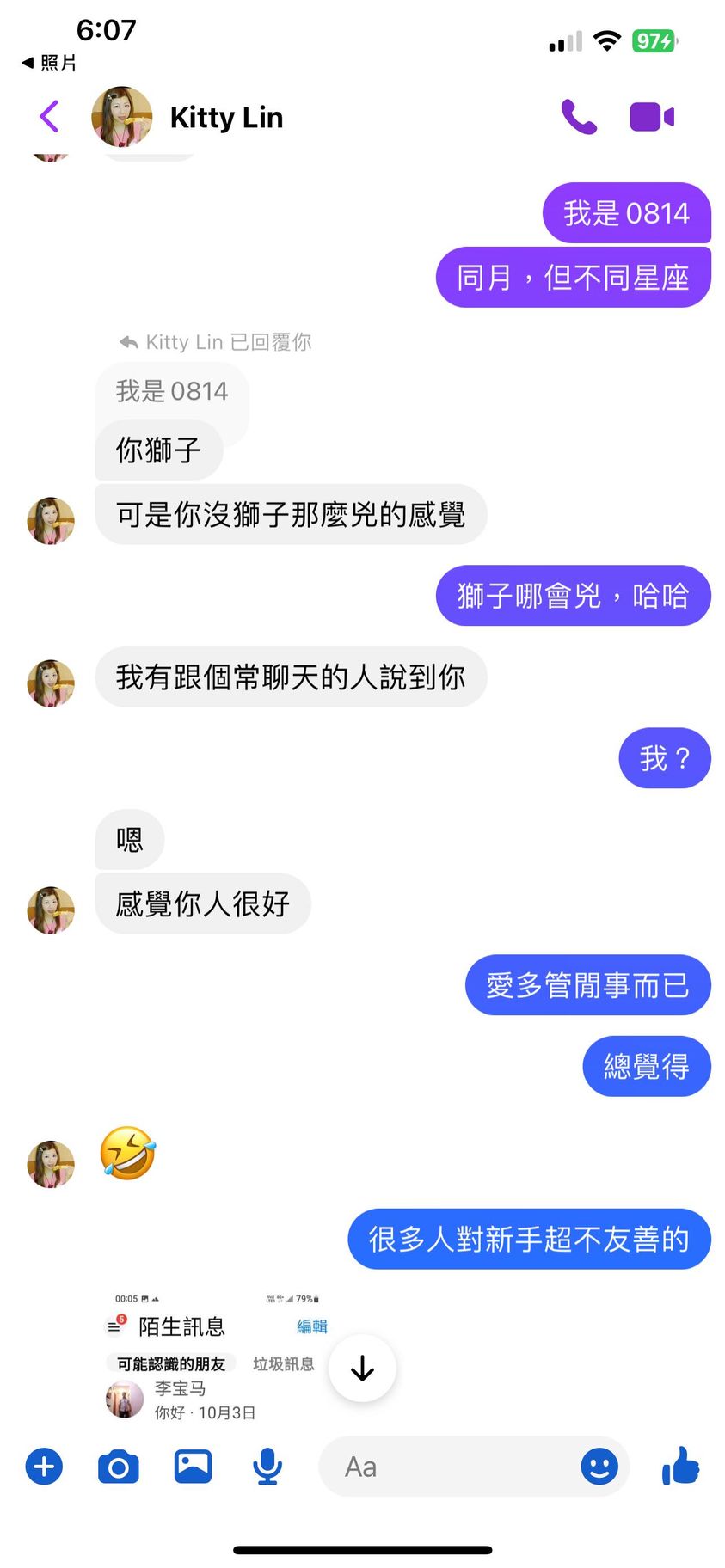Open the photo gallery picker
Screen dimensions: 725x1568
pyautogui.click(x=193, y=1466)
